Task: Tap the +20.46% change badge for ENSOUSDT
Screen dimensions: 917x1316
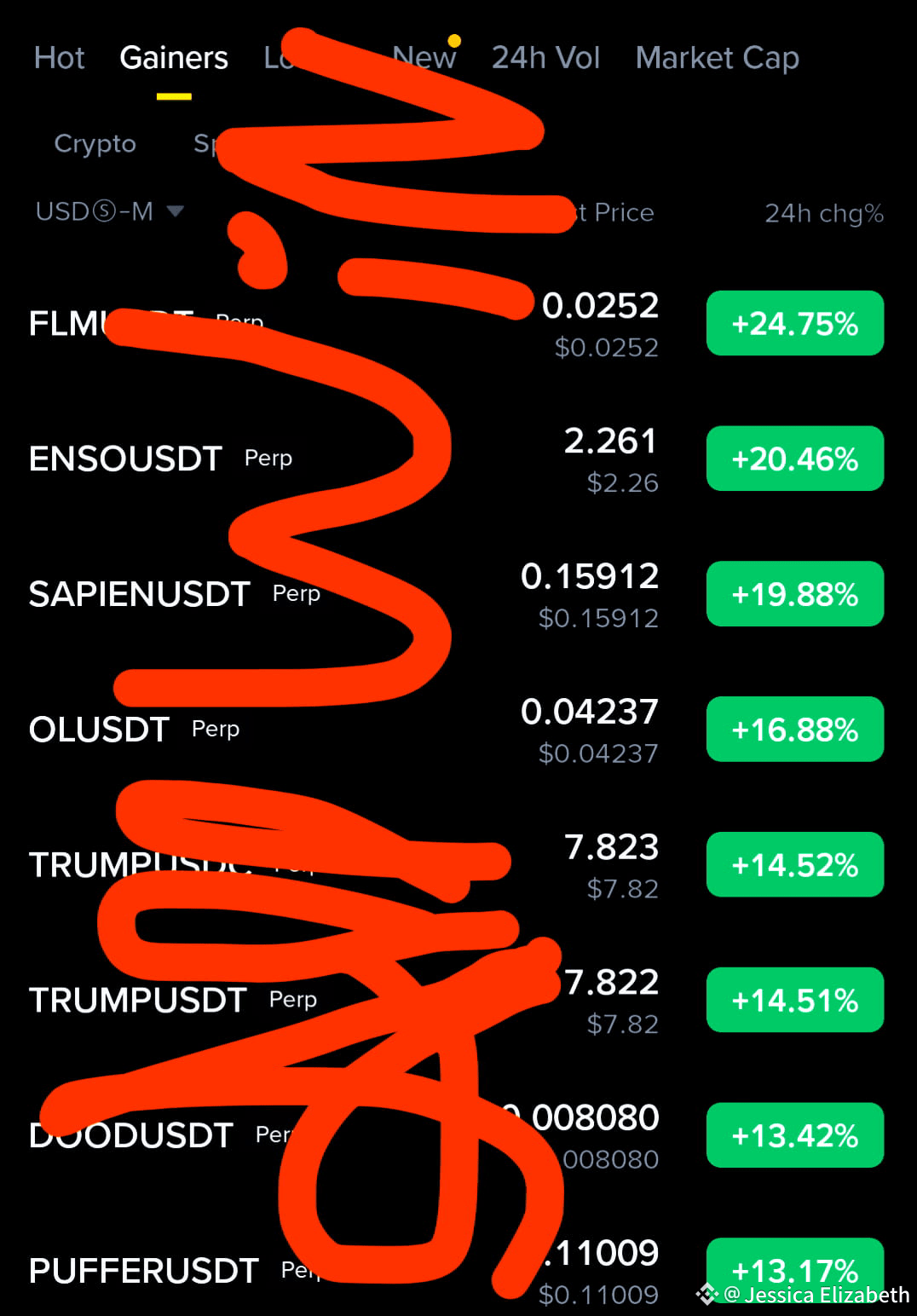Action: click(x=794, y=459)
